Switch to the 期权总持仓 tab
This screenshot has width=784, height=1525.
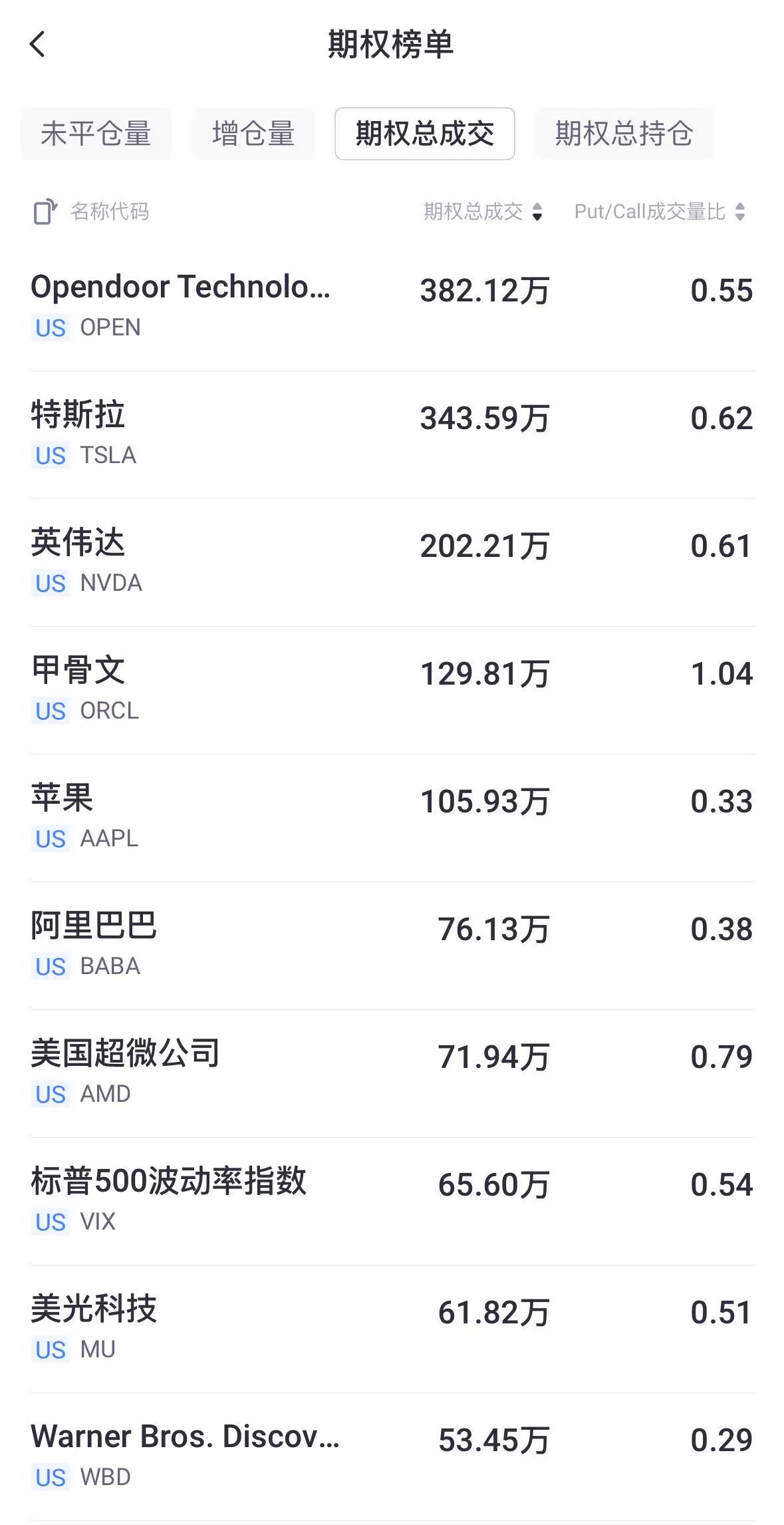click(x=624, y=134)
